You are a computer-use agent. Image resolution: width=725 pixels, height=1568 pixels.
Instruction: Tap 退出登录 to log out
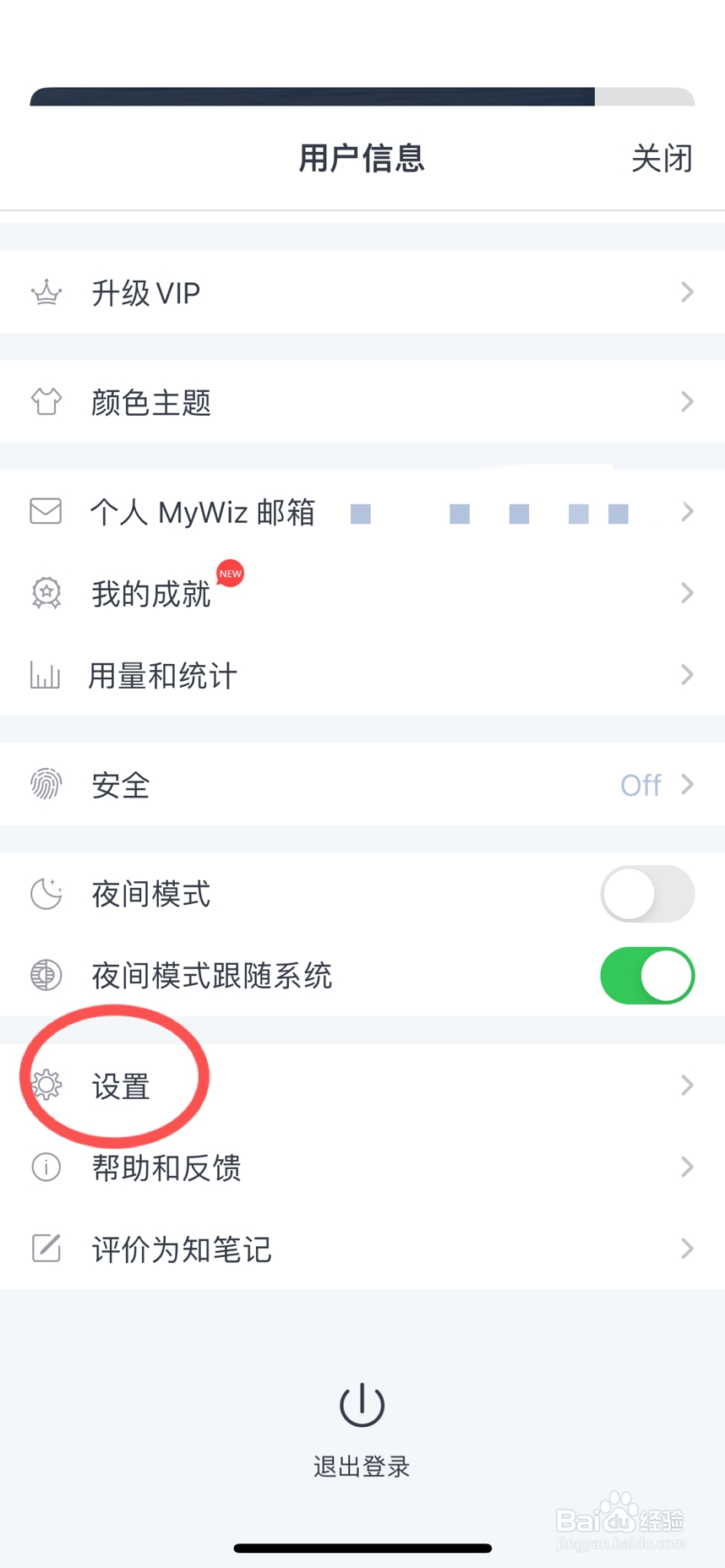pyautogui.click(x=362, y=1466)
